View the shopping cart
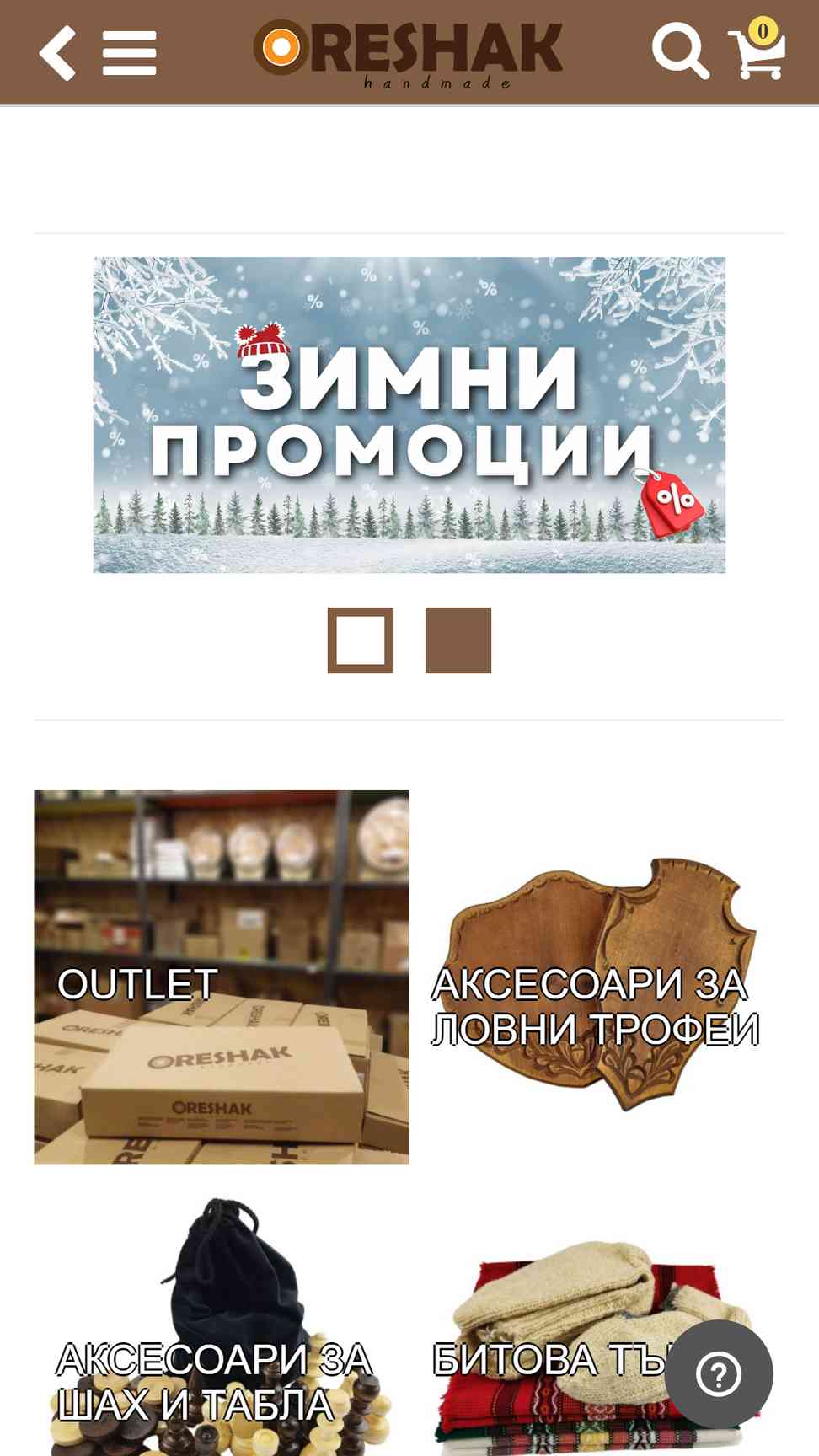This screenshot has width=819, height=1456. pos(757,49)
